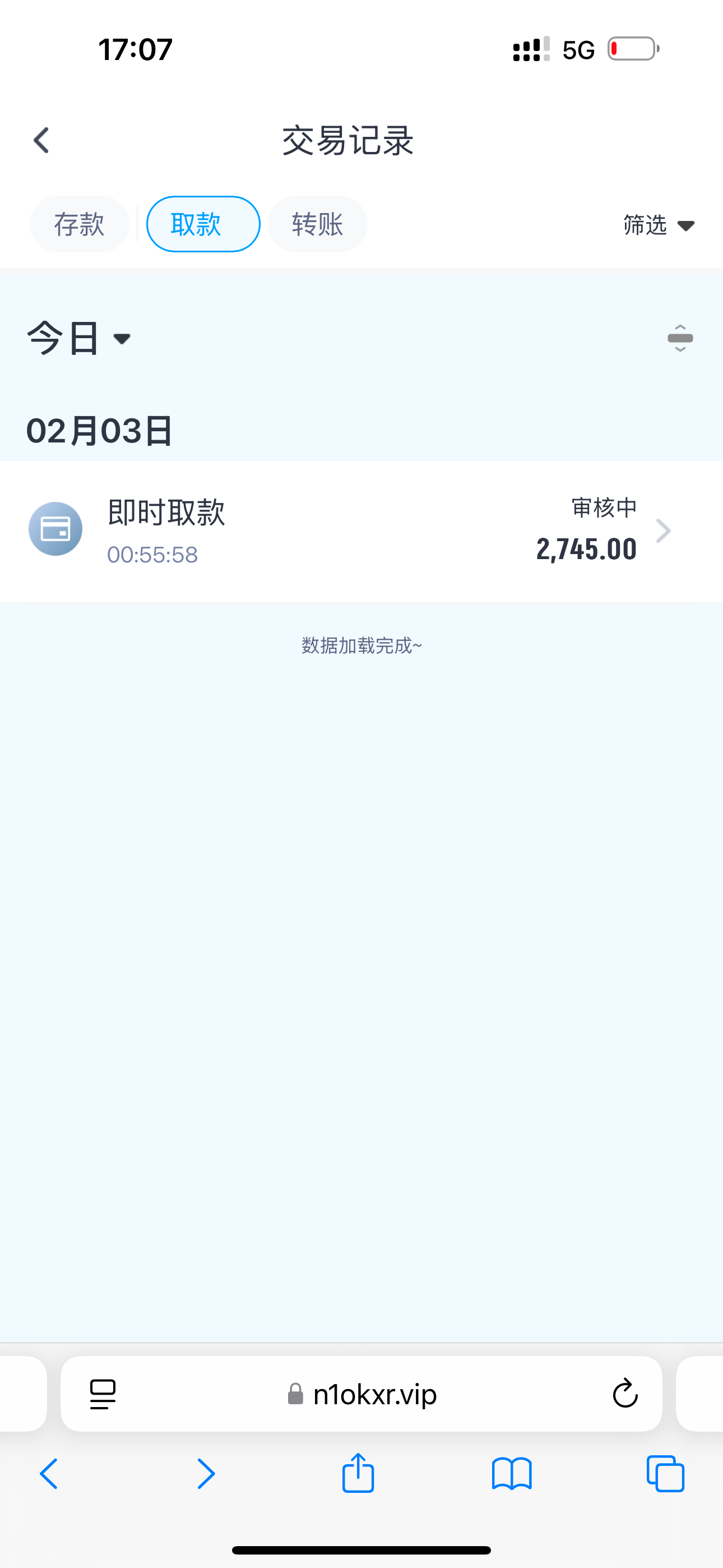Open Safari bookmarks
This screenshot has width=723, height=1568.
pyautogui.click(x=512, y=1474)
